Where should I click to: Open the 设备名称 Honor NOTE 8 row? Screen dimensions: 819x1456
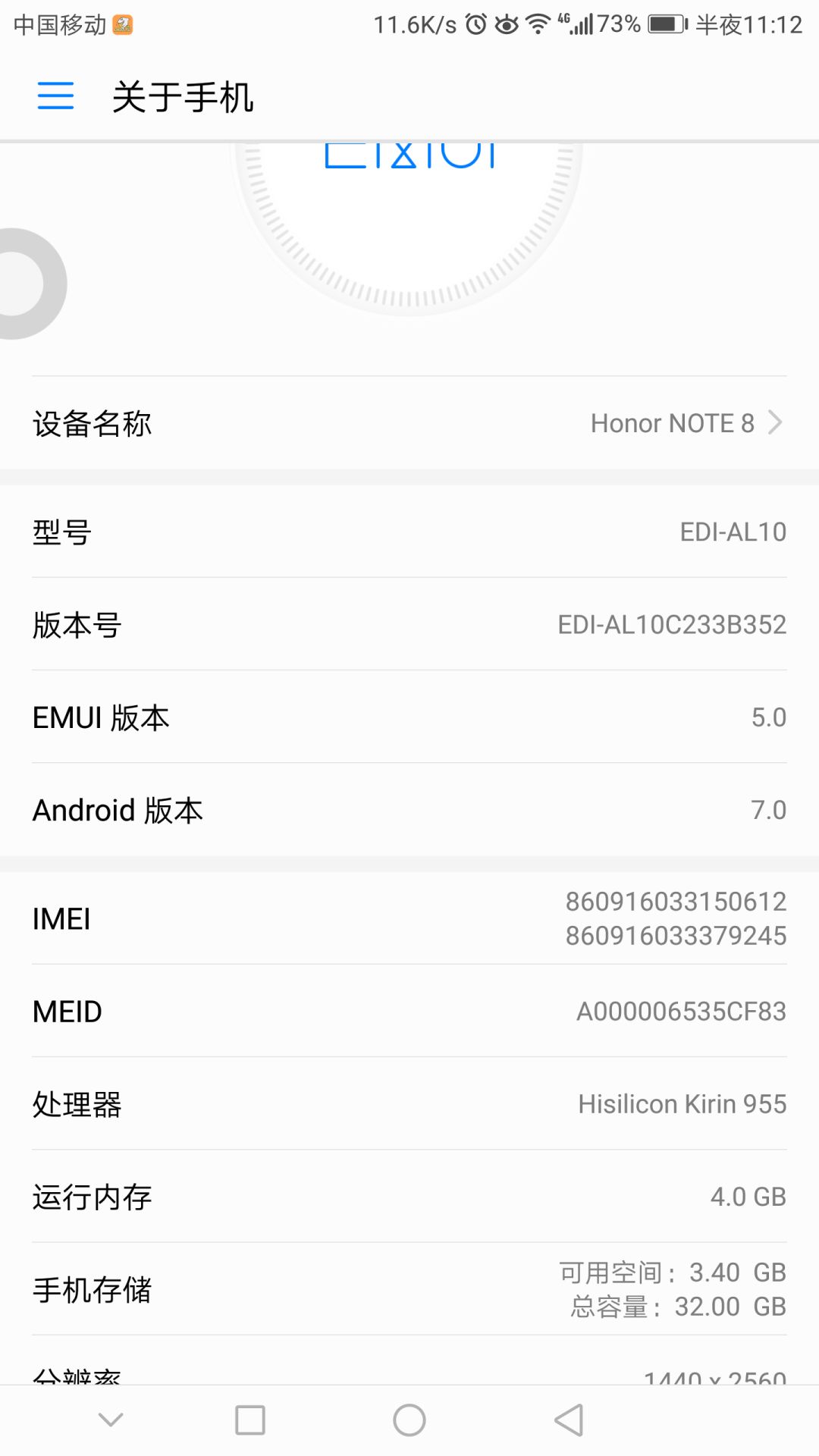tap(409, 423)
